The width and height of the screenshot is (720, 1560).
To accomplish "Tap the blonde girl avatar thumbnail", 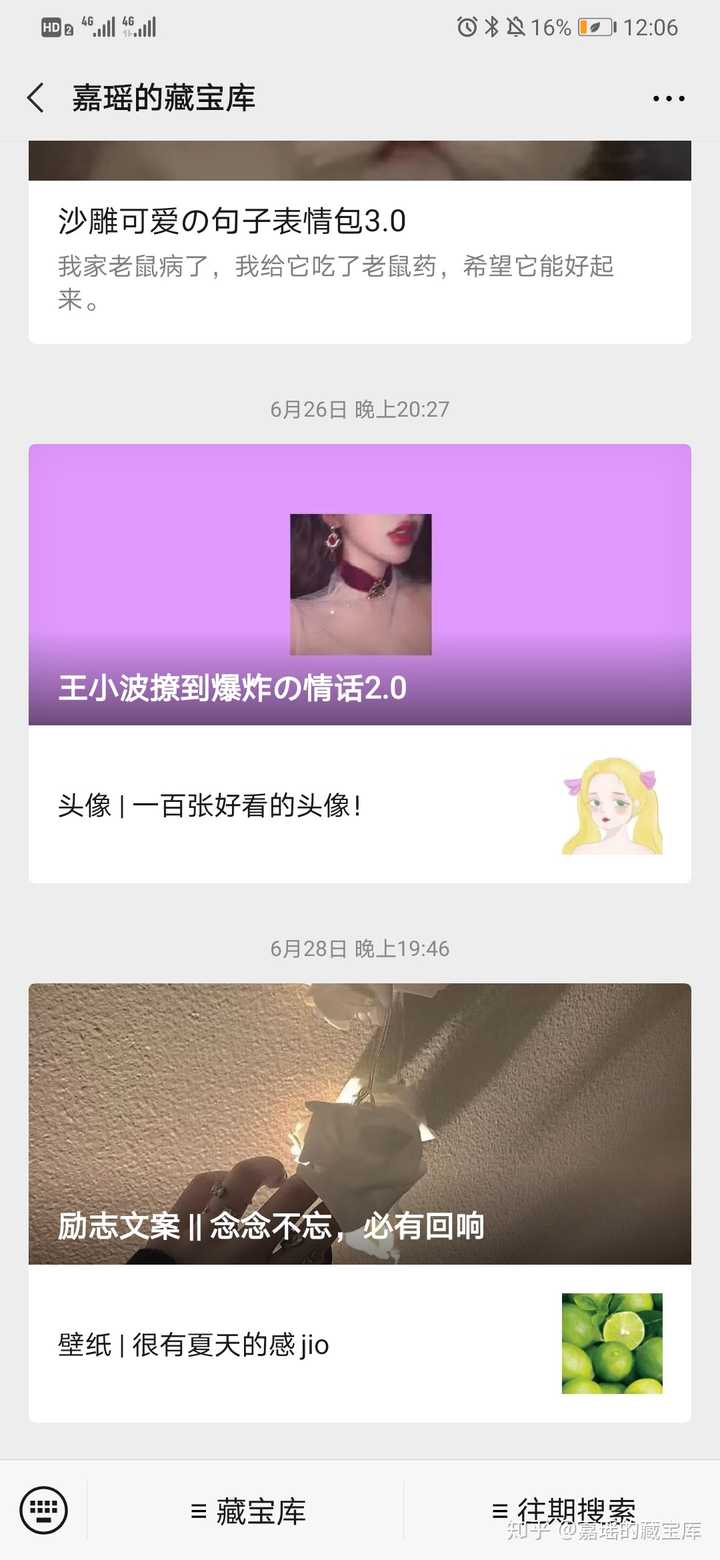I will (x=611, y=804).
